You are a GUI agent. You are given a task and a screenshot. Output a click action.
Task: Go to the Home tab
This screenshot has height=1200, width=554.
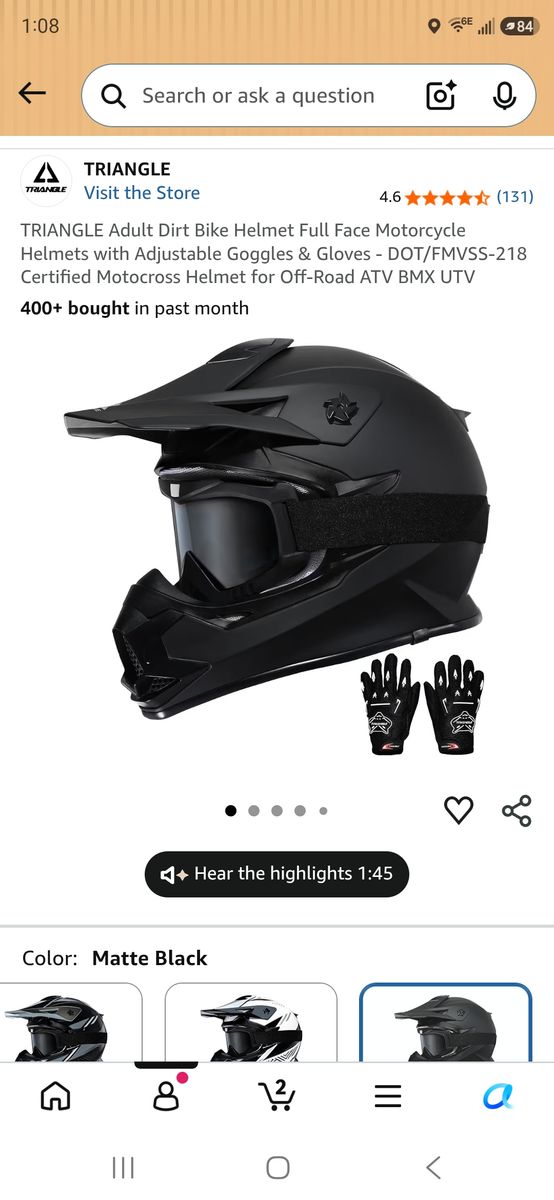(x=55, y=1096)
